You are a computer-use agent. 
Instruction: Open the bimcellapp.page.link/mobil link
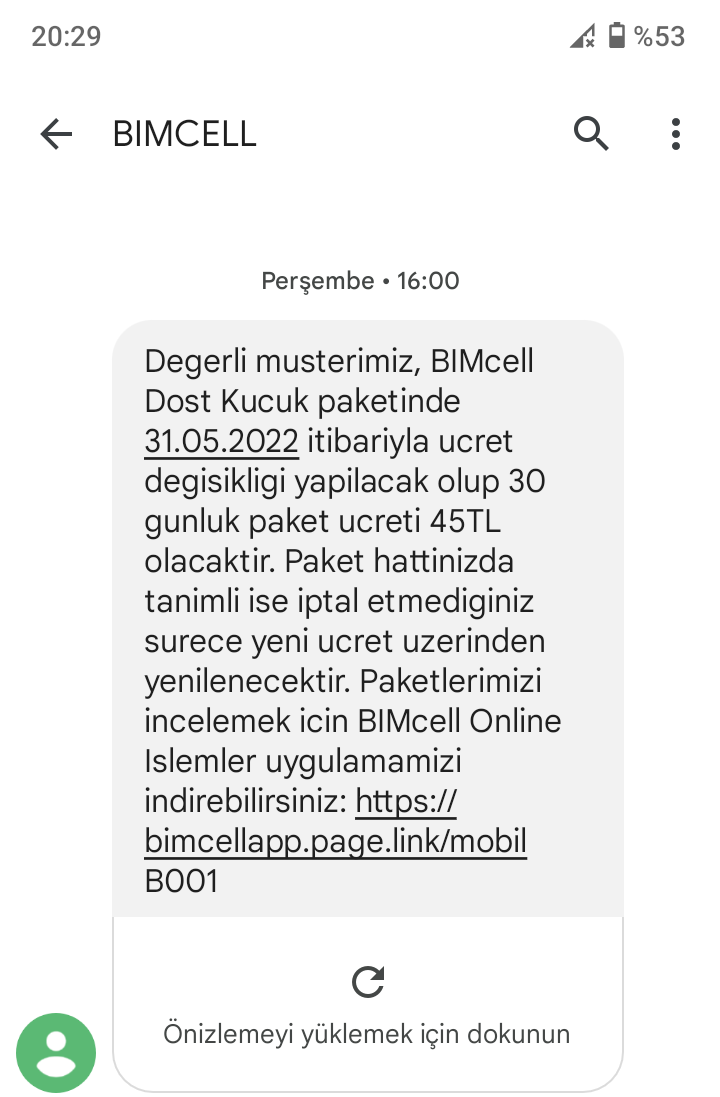click(336, 842)
